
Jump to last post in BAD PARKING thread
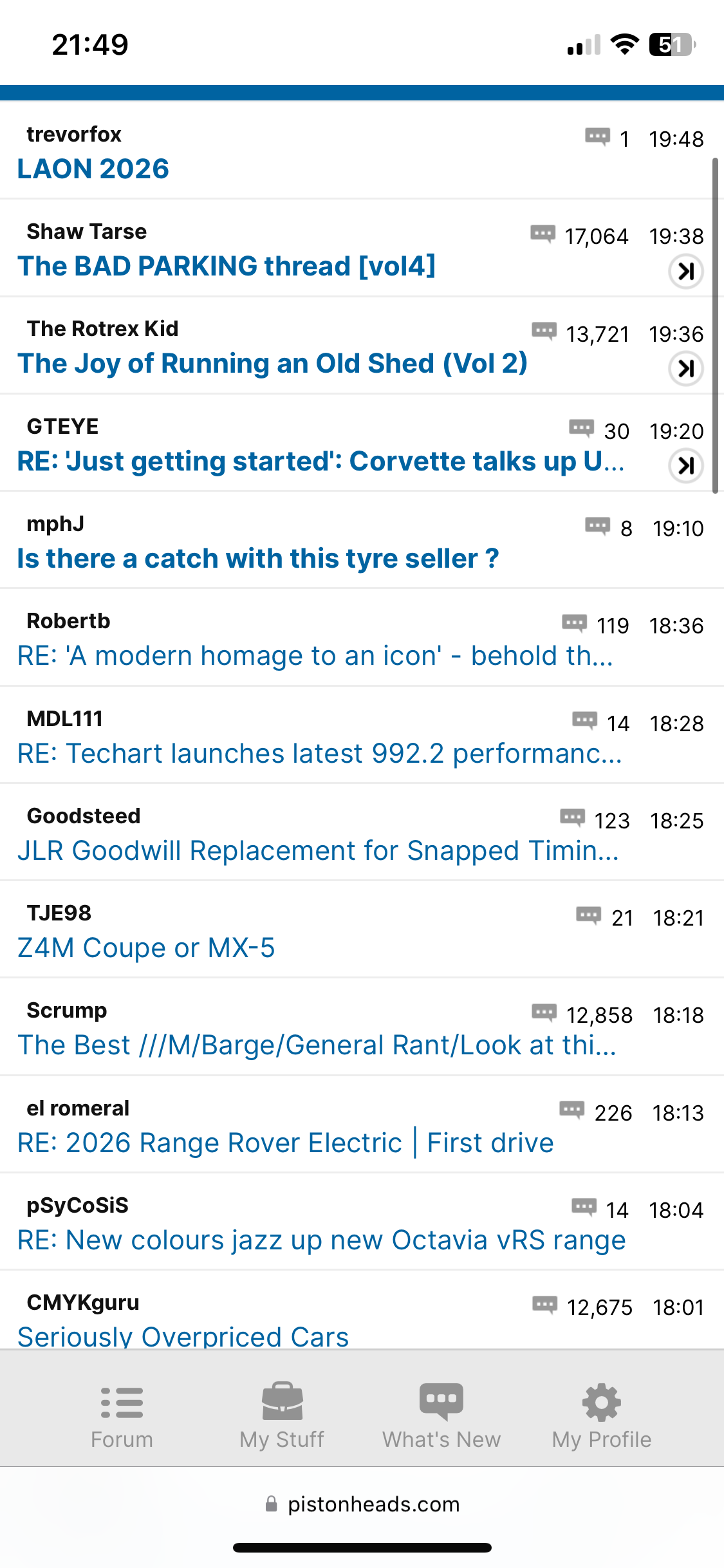pyautogui.click(x=686, y=272)
